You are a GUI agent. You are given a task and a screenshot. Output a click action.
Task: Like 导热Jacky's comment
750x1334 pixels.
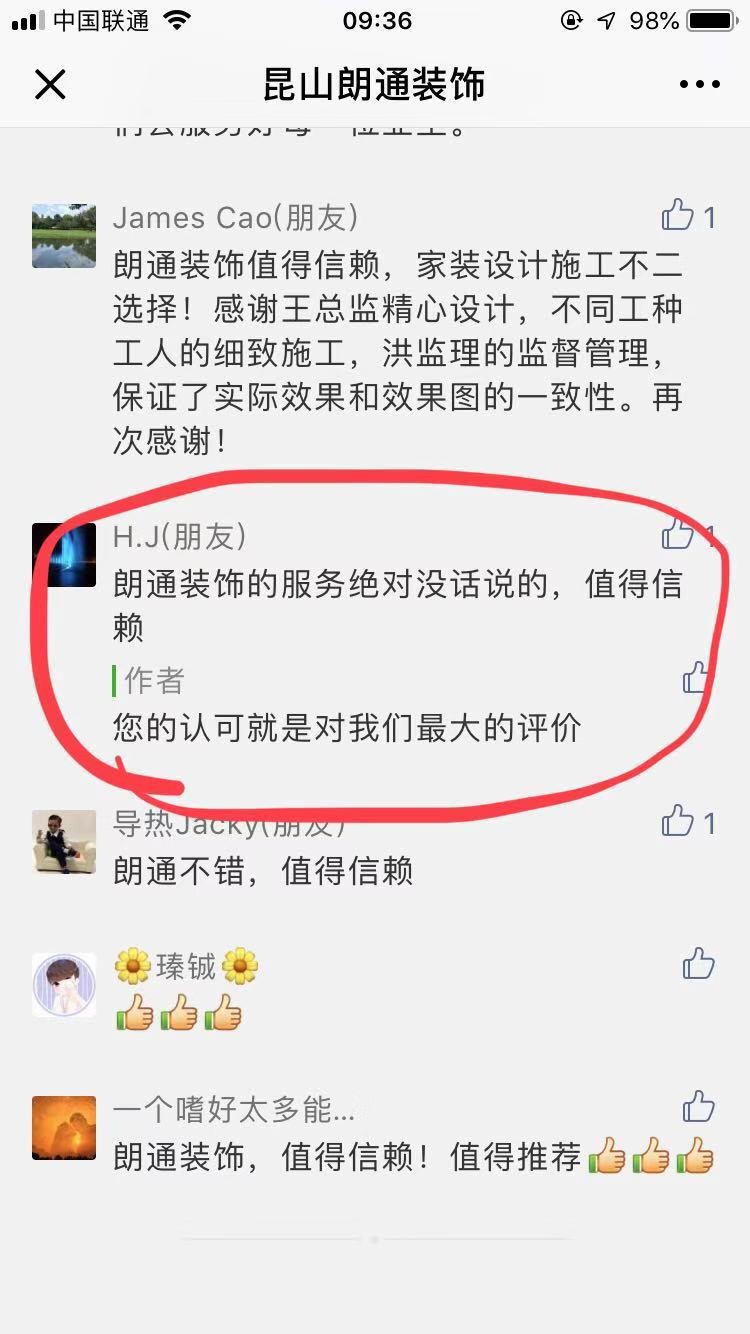(678, 822)
